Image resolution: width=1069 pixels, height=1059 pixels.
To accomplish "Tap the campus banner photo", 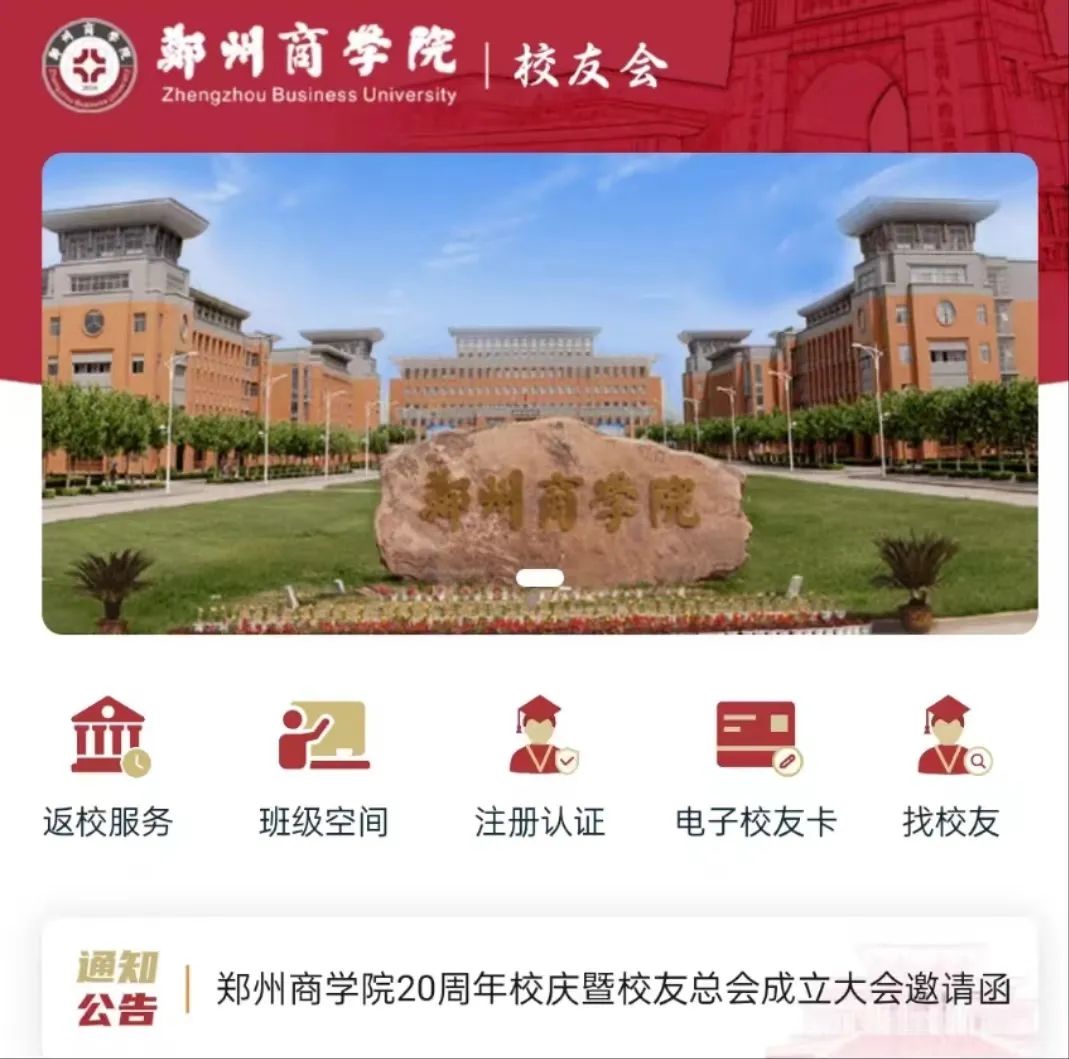I will (539, 393).
